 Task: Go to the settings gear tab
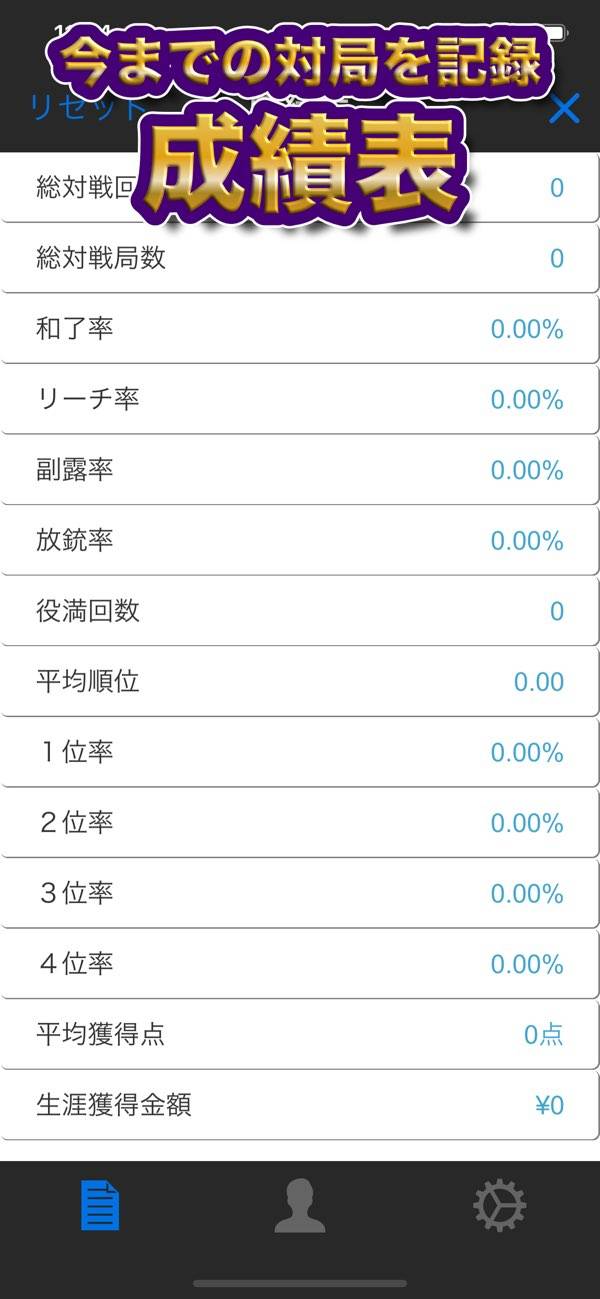click(x=499, y=1206)
